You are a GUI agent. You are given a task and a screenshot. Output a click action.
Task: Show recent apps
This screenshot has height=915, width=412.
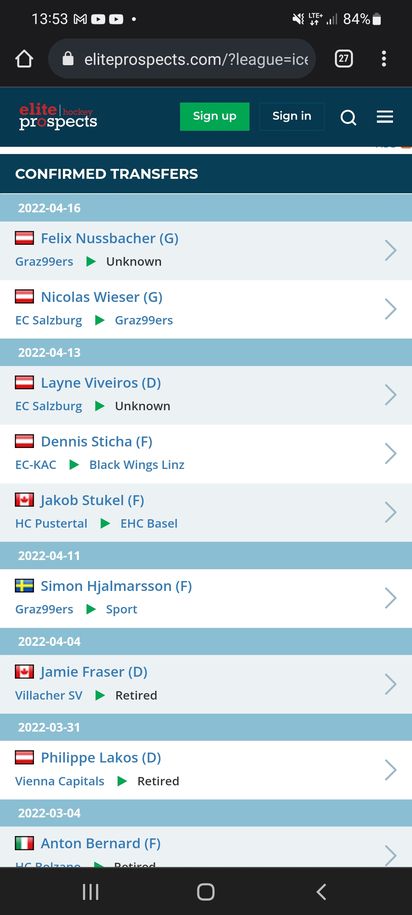tap(90, 892)
